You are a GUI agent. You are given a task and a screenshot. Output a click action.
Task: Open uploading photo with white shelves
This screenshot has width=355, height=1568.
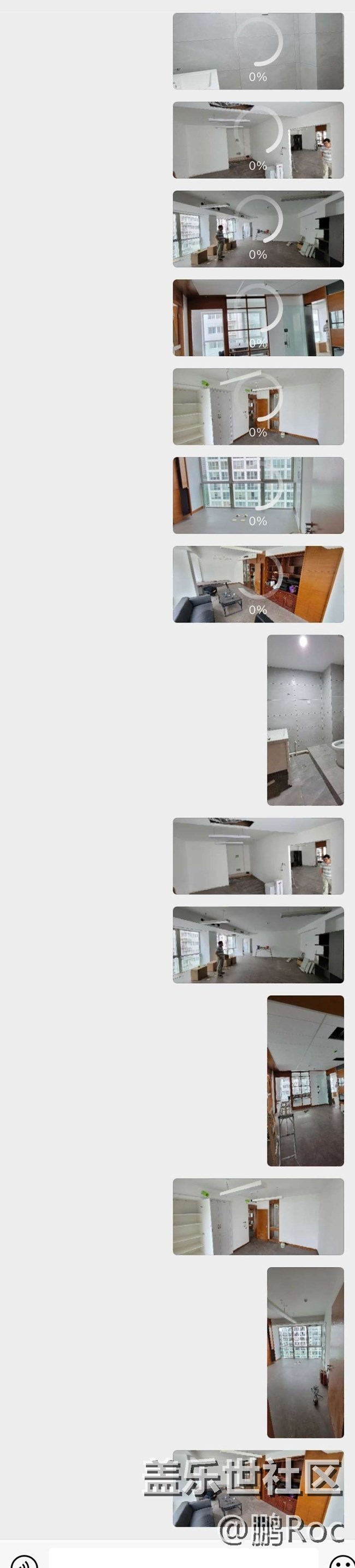[258, 407]
